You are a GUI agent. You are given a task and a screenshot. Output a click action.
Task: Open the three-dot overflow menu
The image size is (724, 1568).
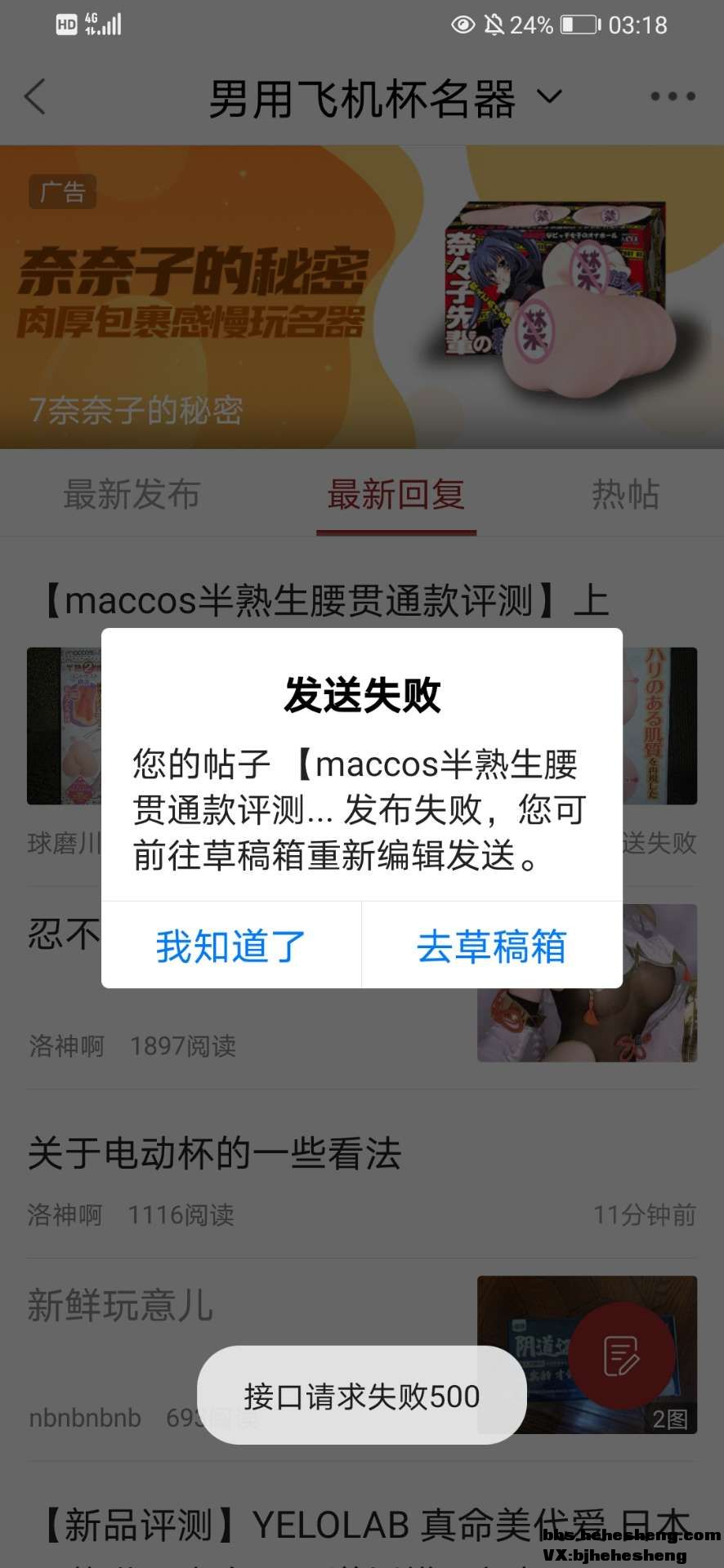click(x=673, y=97)
